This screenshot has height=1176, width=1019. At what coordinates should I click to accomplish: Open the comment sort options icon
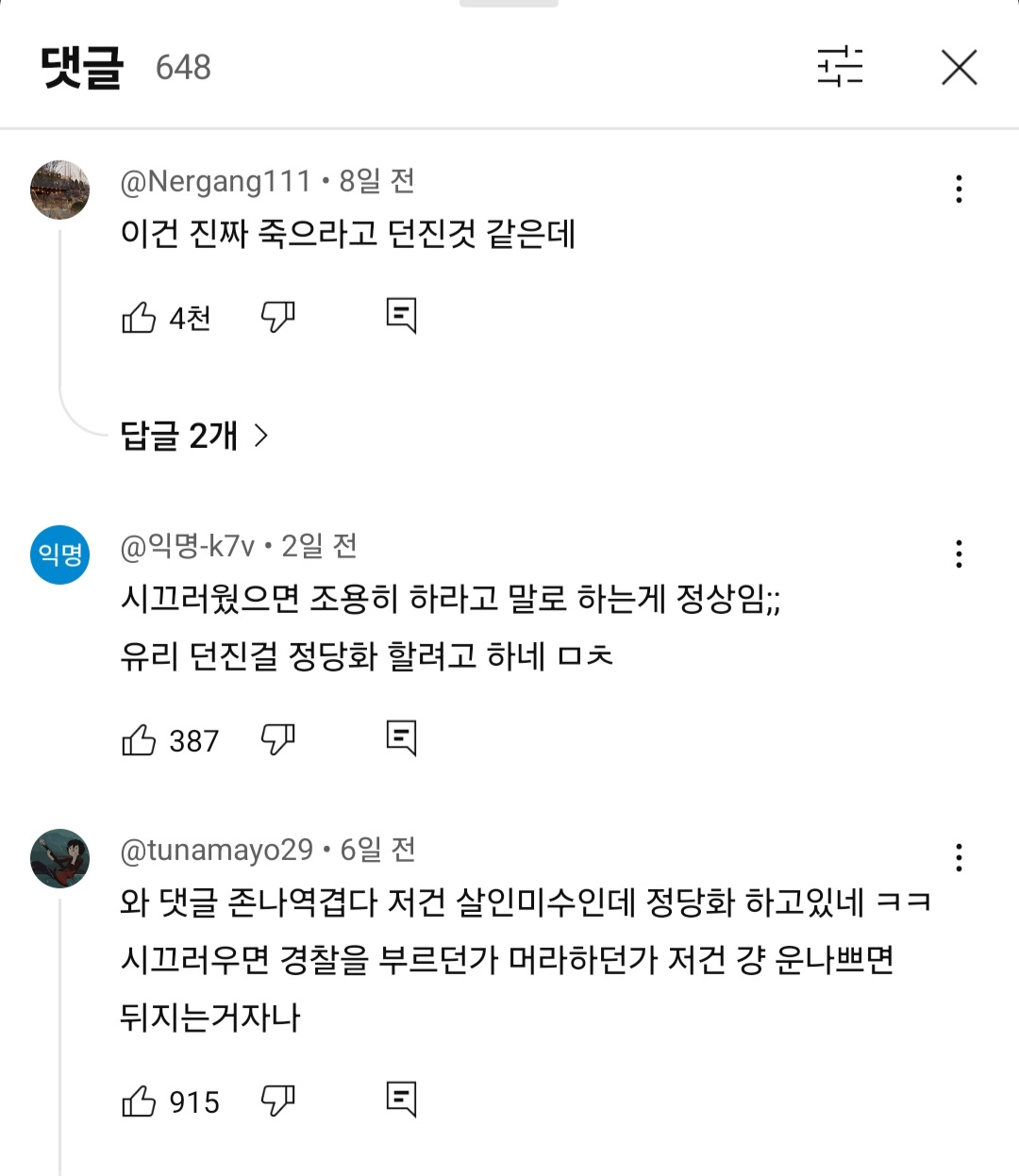842,68
